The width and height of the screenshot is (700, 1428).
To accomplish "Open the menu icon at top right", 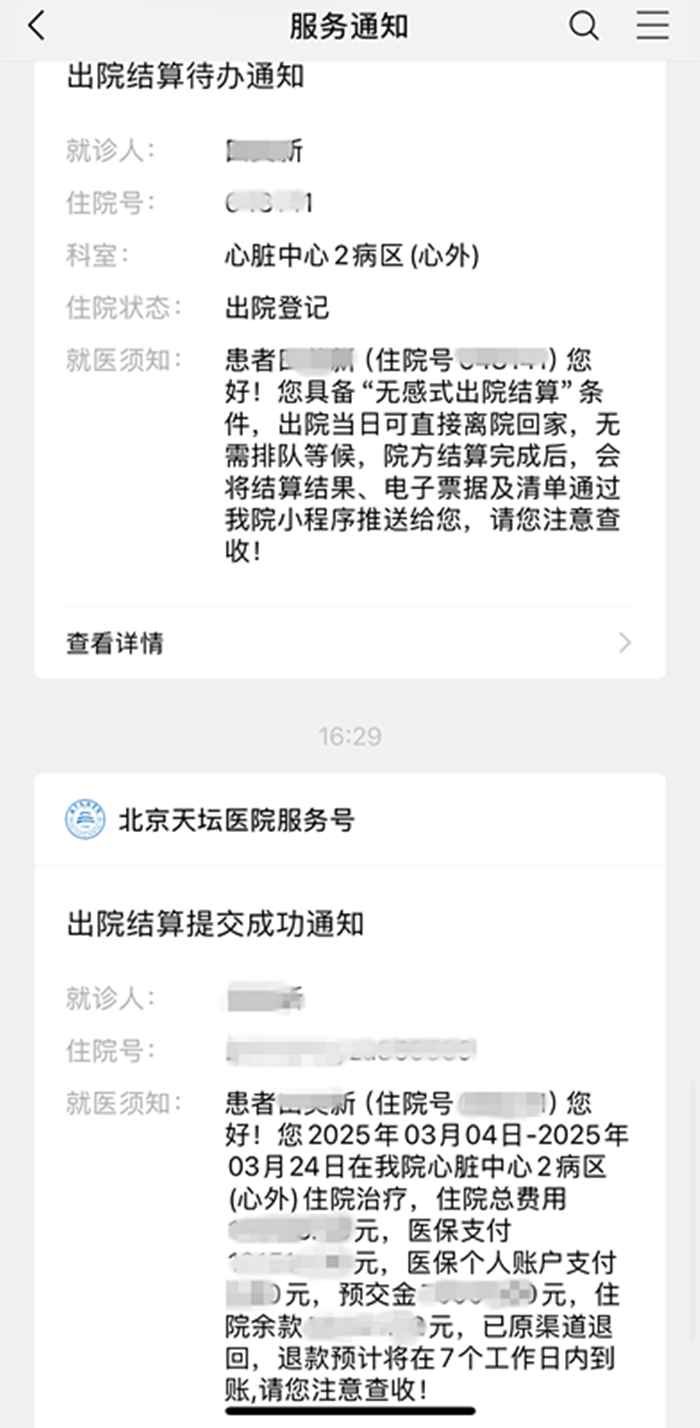I will [x=652, y=27].
